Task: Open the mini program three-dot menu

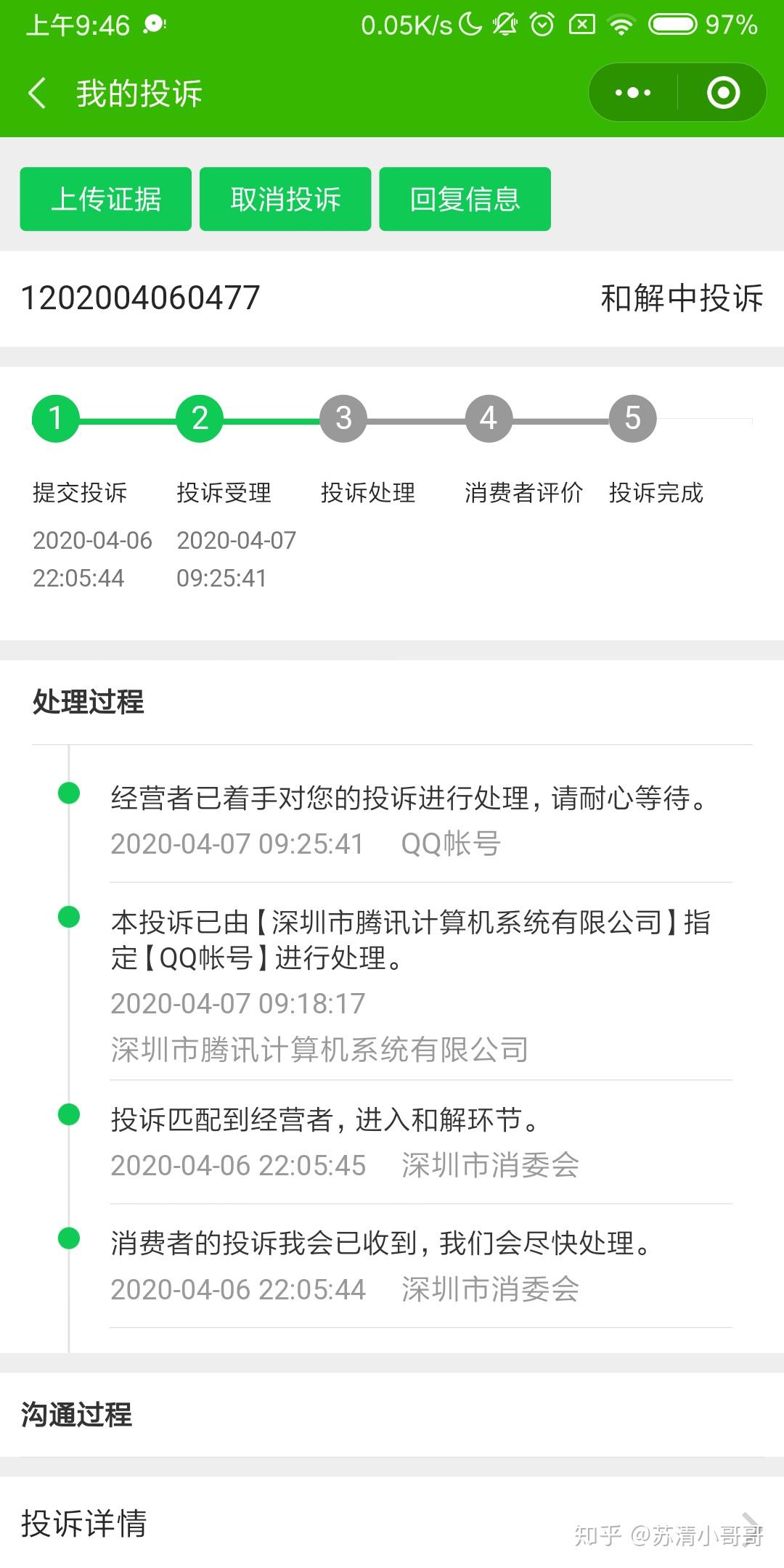Action: pyautogui.click(x=633, y=93)
